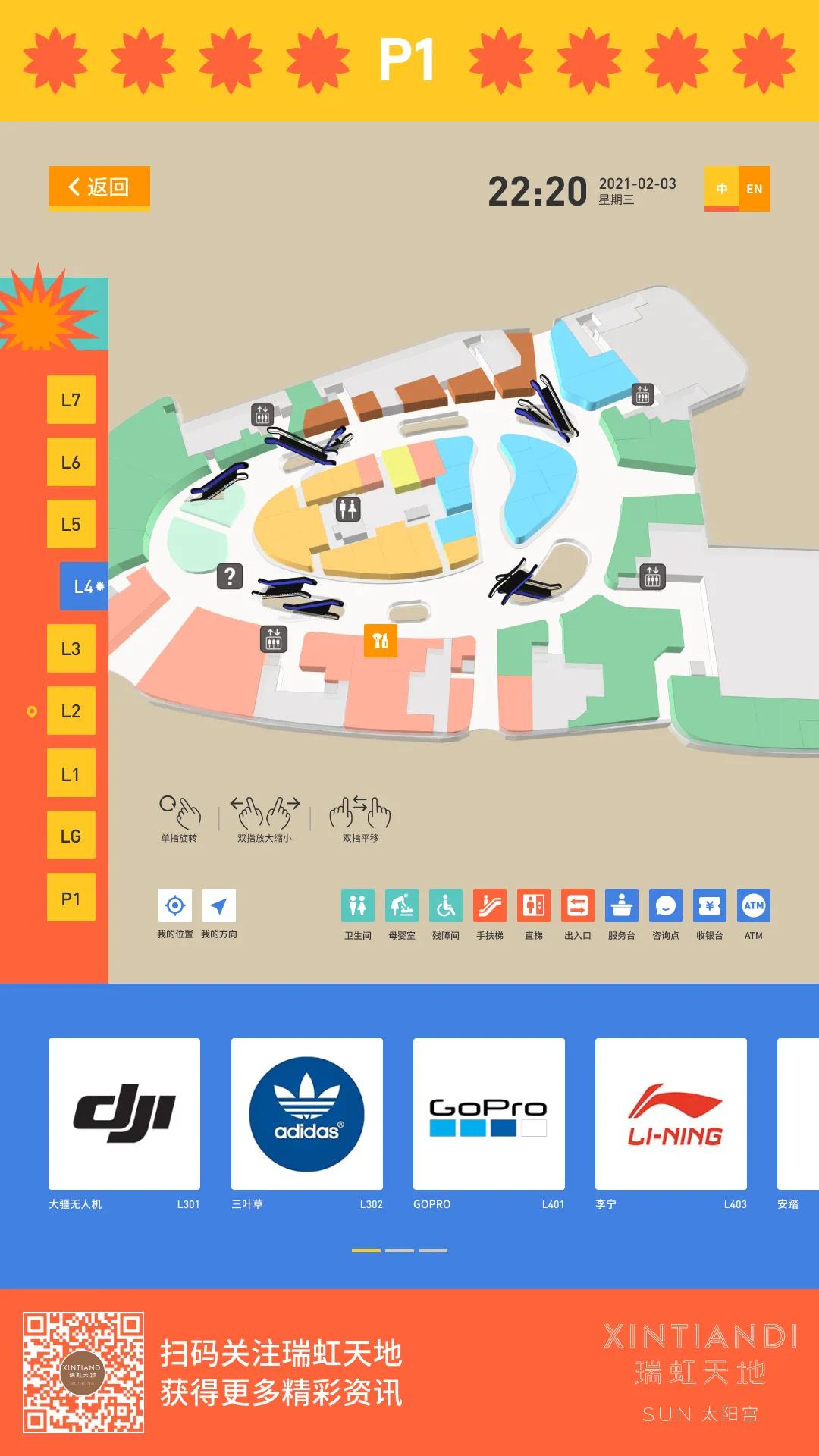
Task: Select floor L7
Action: [x=71, y=400]
